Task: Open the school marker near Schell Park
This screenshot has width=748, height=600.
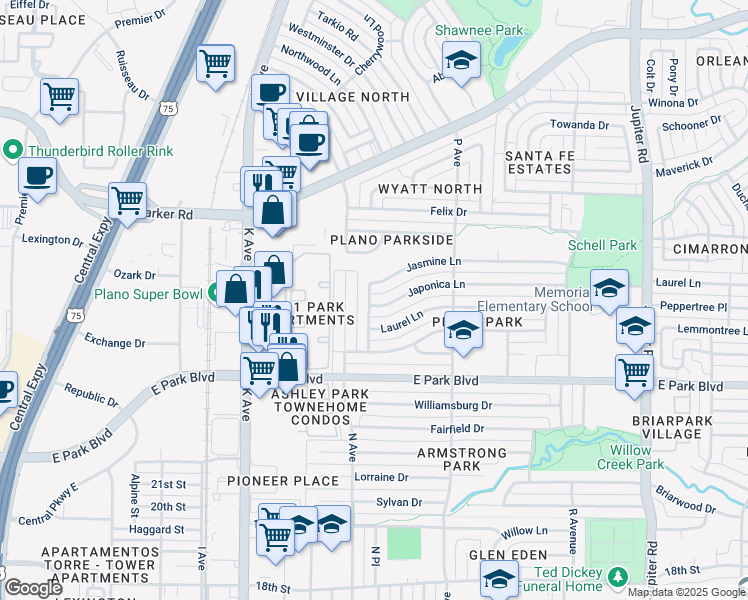Action: 609,290
